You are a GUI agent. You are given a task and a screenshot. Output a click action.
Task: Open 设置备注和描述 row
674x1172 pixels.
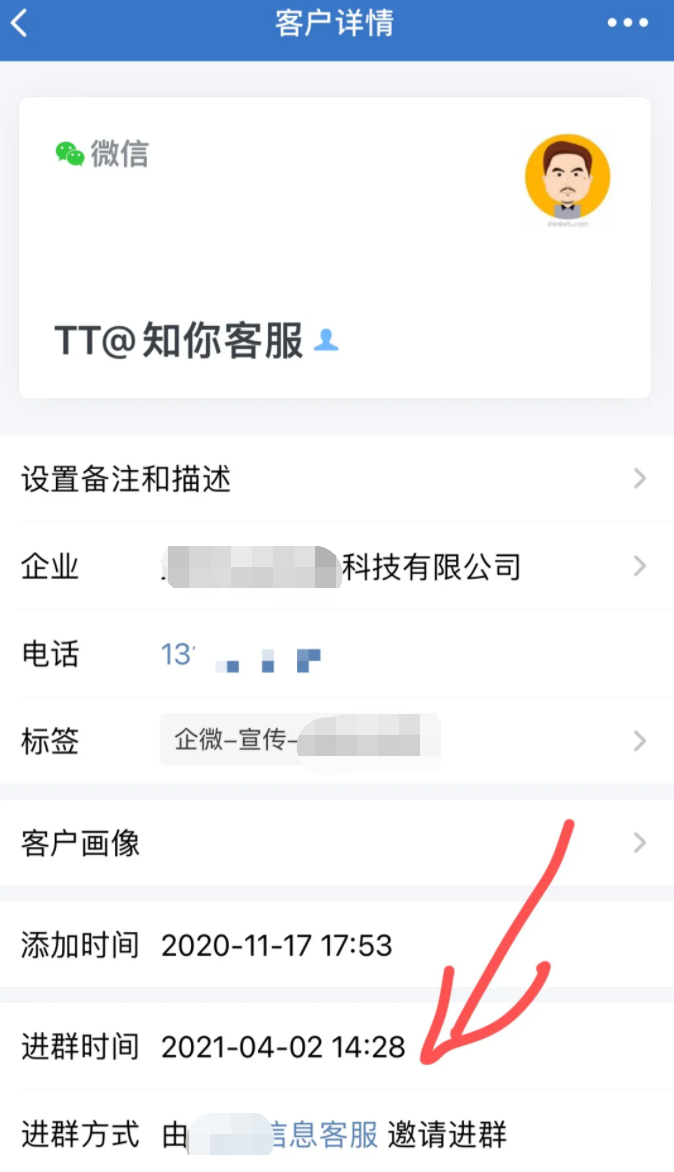point(336,479)
